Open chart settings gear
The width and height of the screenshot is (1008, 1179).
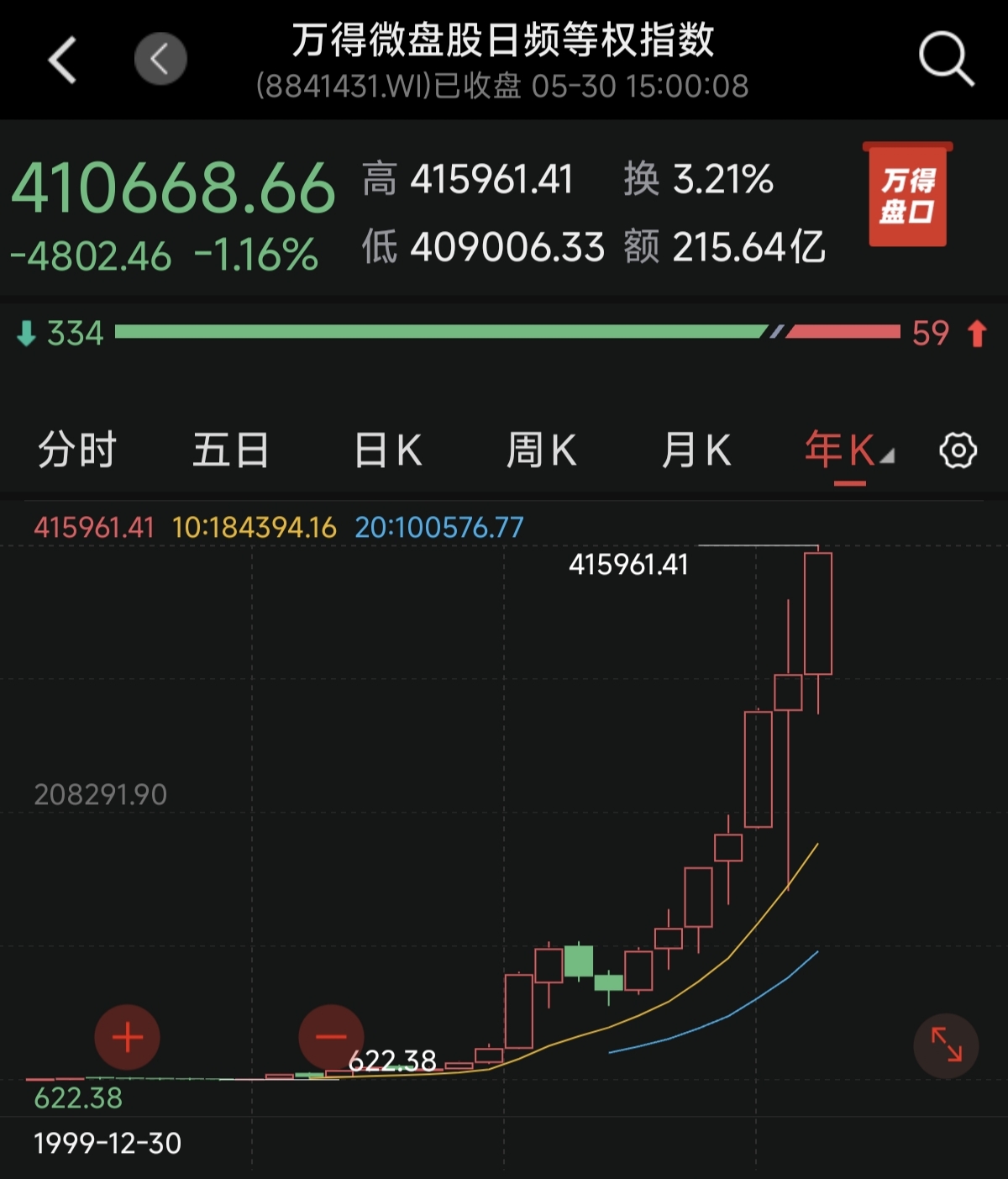coord(958,450)
